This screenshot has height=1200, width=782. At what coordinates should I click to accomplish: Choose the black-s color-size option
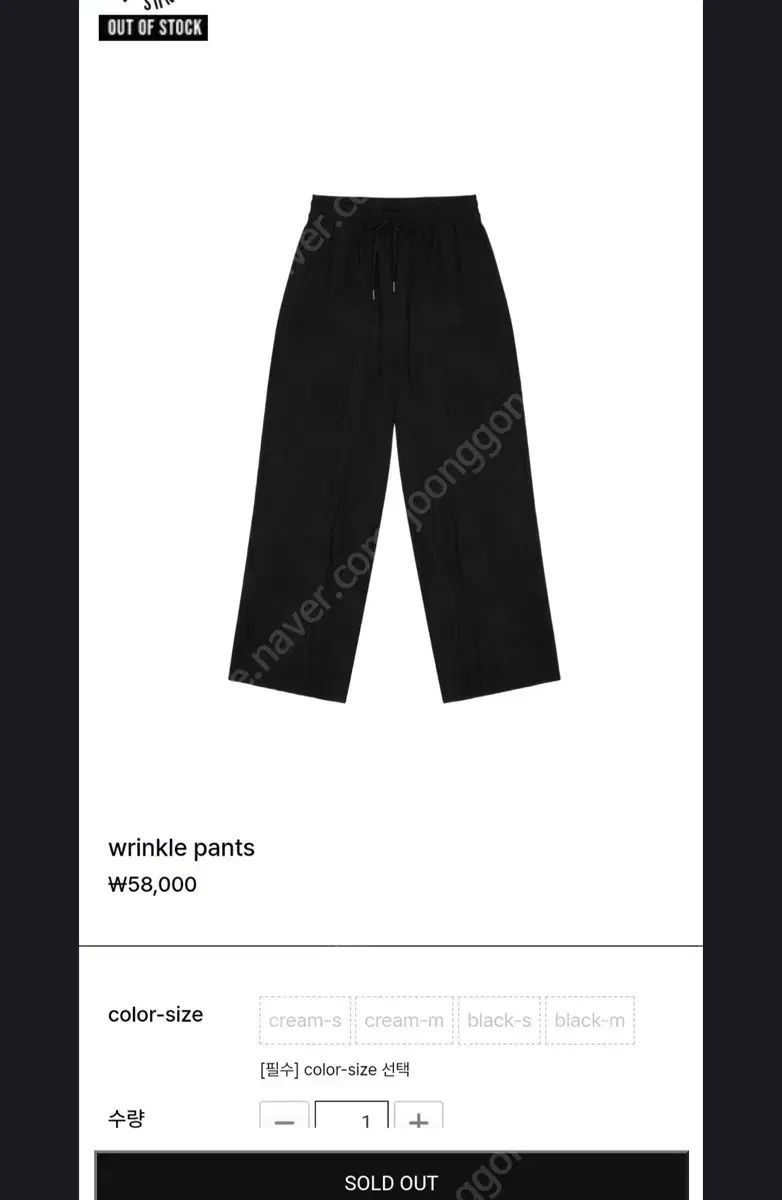499,1021
